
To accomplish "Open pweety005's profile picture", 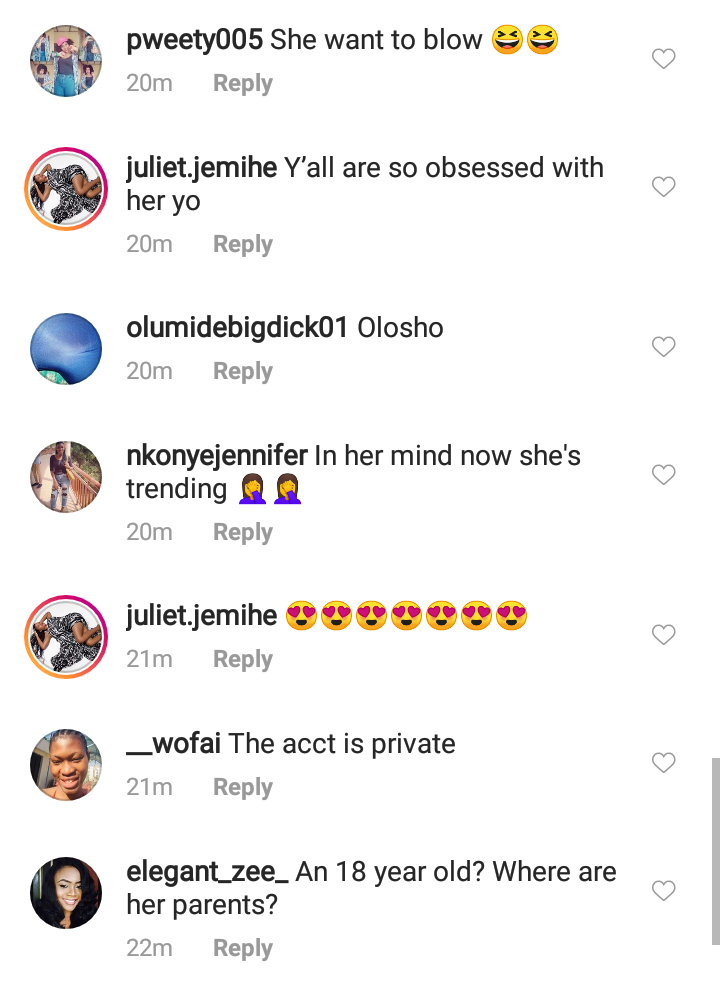I will coord(66,61).
